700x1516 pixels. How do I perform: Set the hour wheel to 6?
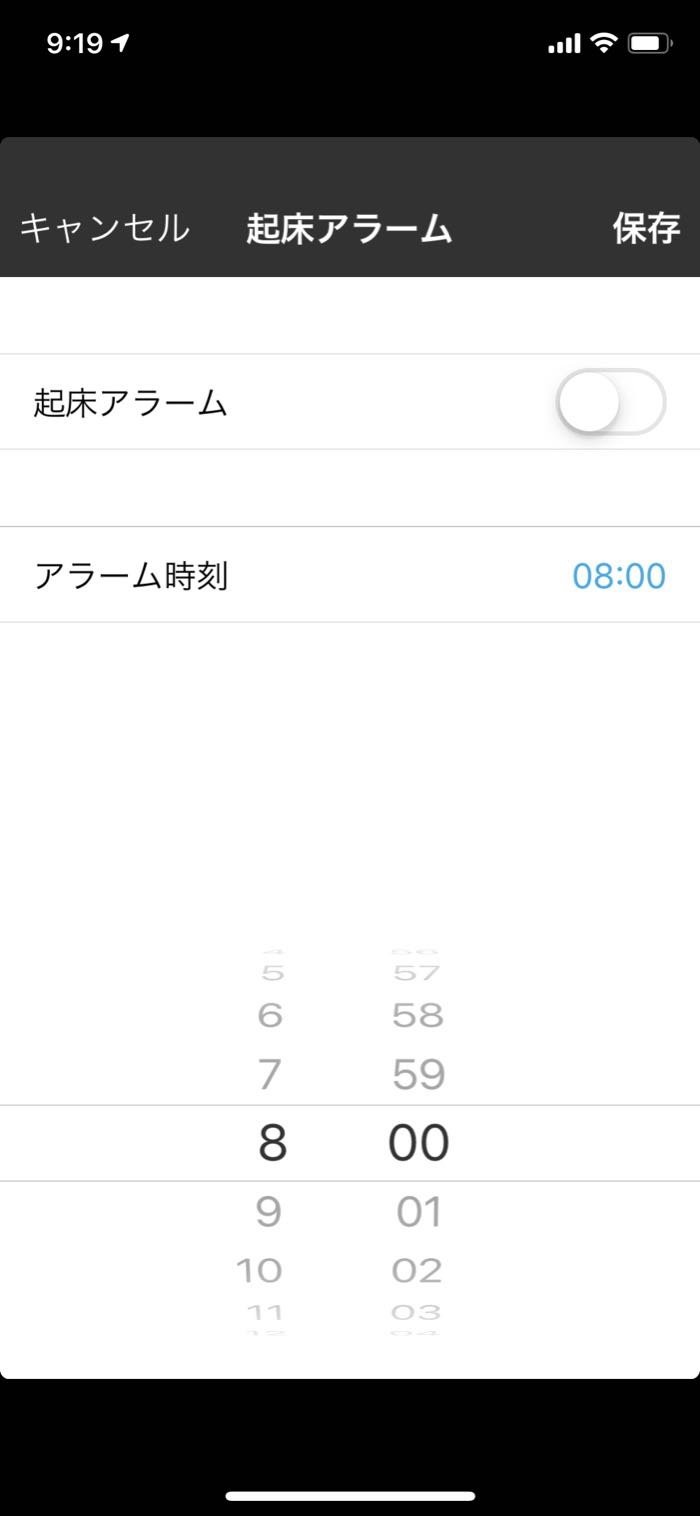click(270, 1016)
